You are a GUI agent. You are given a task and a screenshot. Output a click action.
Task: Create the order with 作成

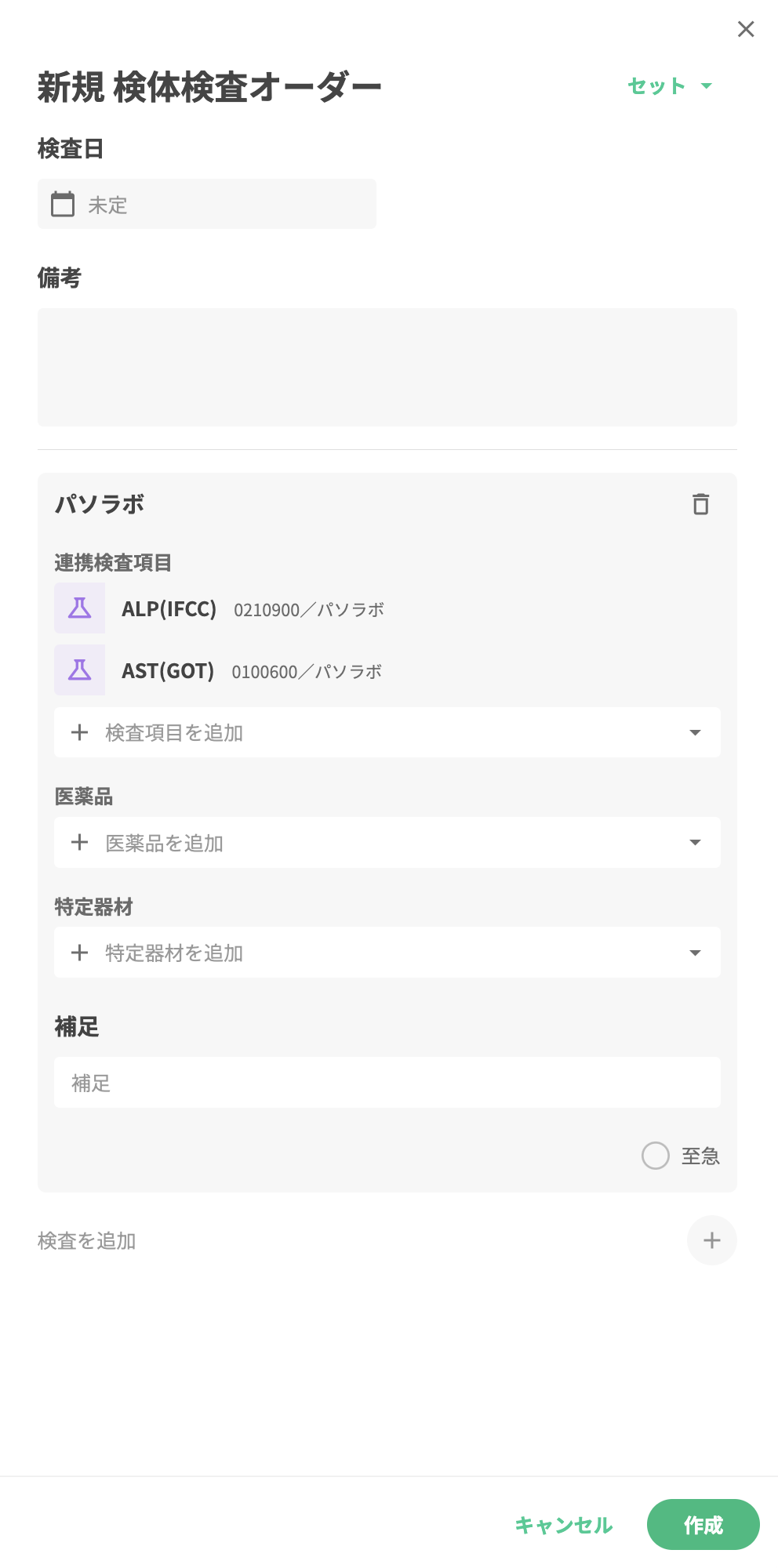pyautogui.click(x=703, y=1525)
